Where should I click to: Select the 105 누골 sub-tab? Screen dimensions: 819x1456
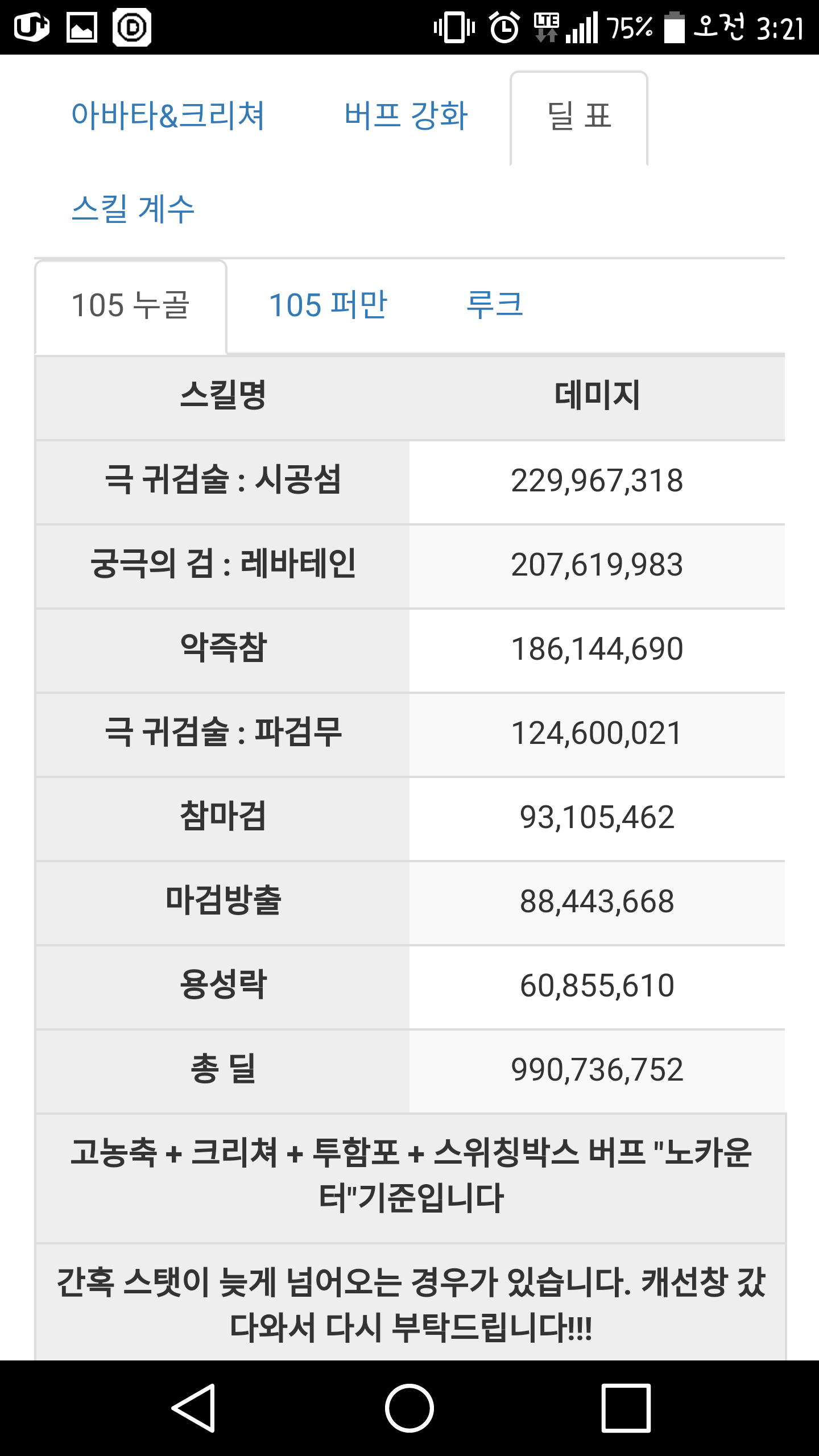pos(131,307)
